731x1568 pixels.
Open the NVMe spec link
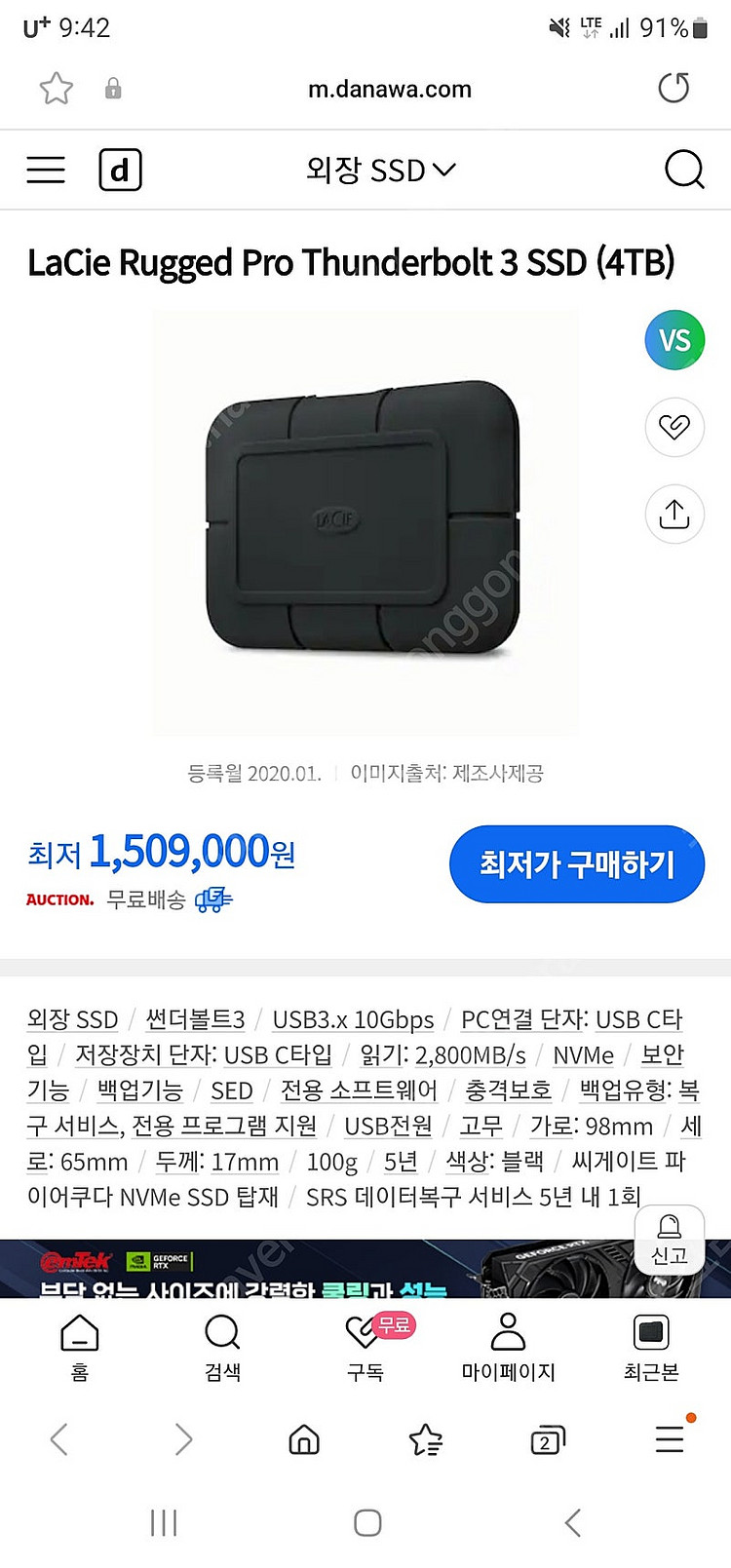[583, 1055]
